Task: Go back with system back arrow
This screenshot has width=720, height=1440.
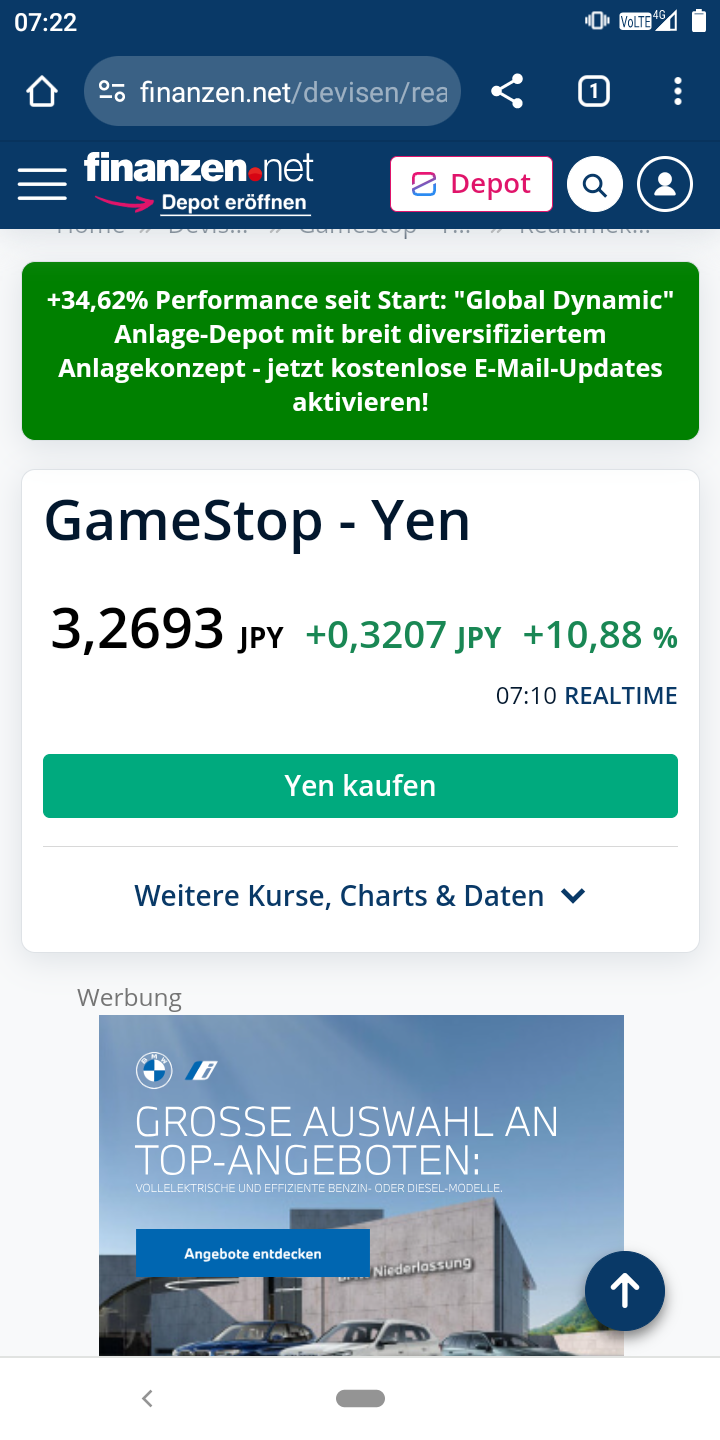Action: [147, 1399]
